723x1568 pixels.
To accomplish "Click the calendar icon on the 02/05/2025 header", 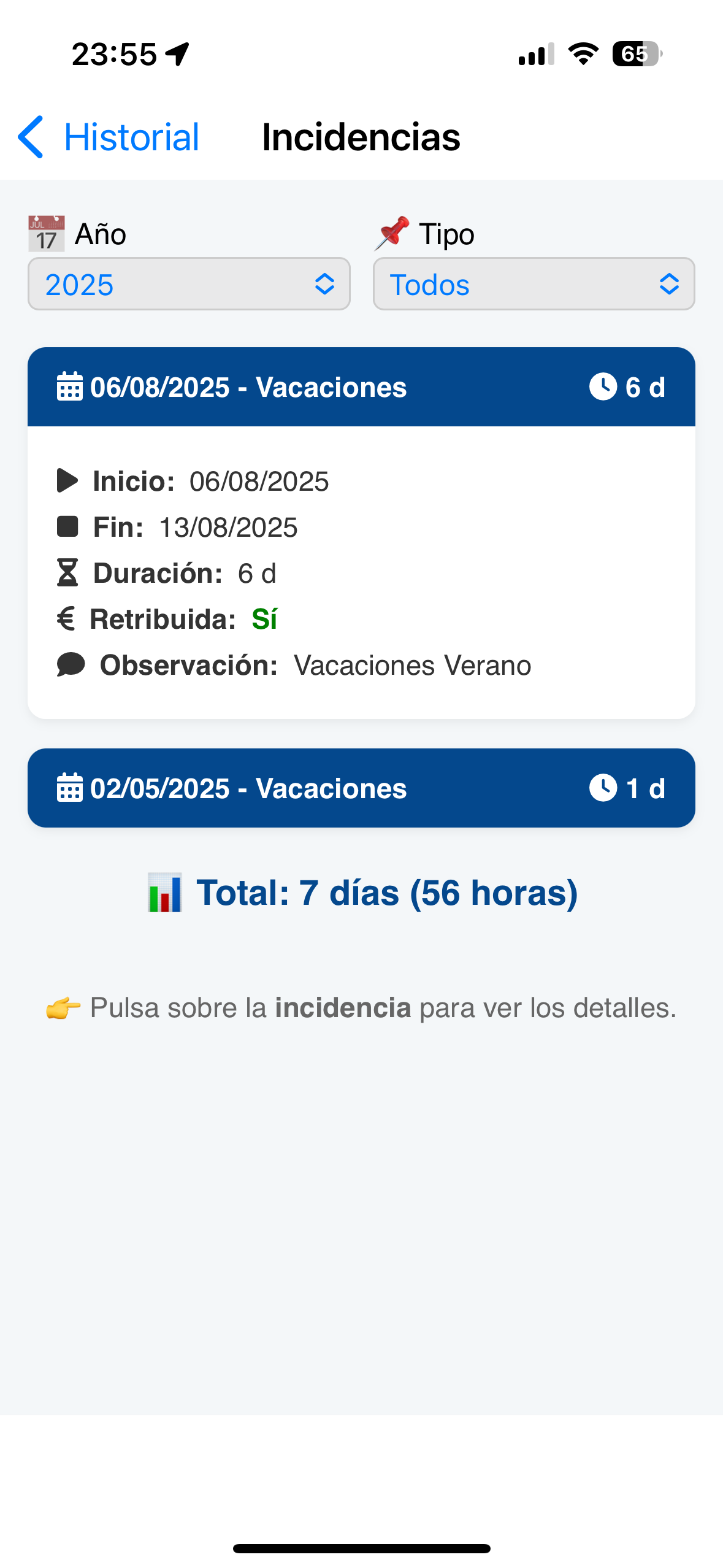I will coord(69,788).
